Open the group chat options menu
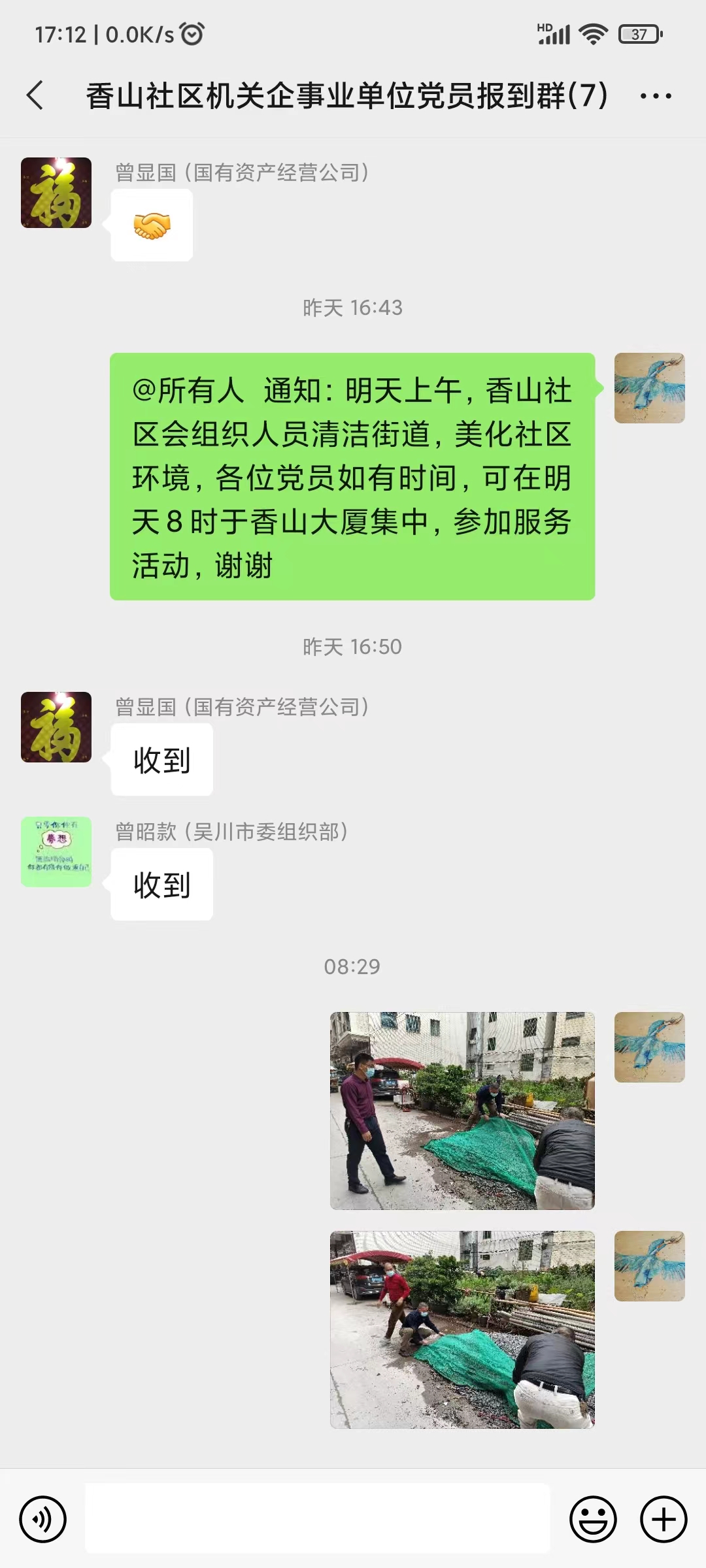 tap(655, 96)
